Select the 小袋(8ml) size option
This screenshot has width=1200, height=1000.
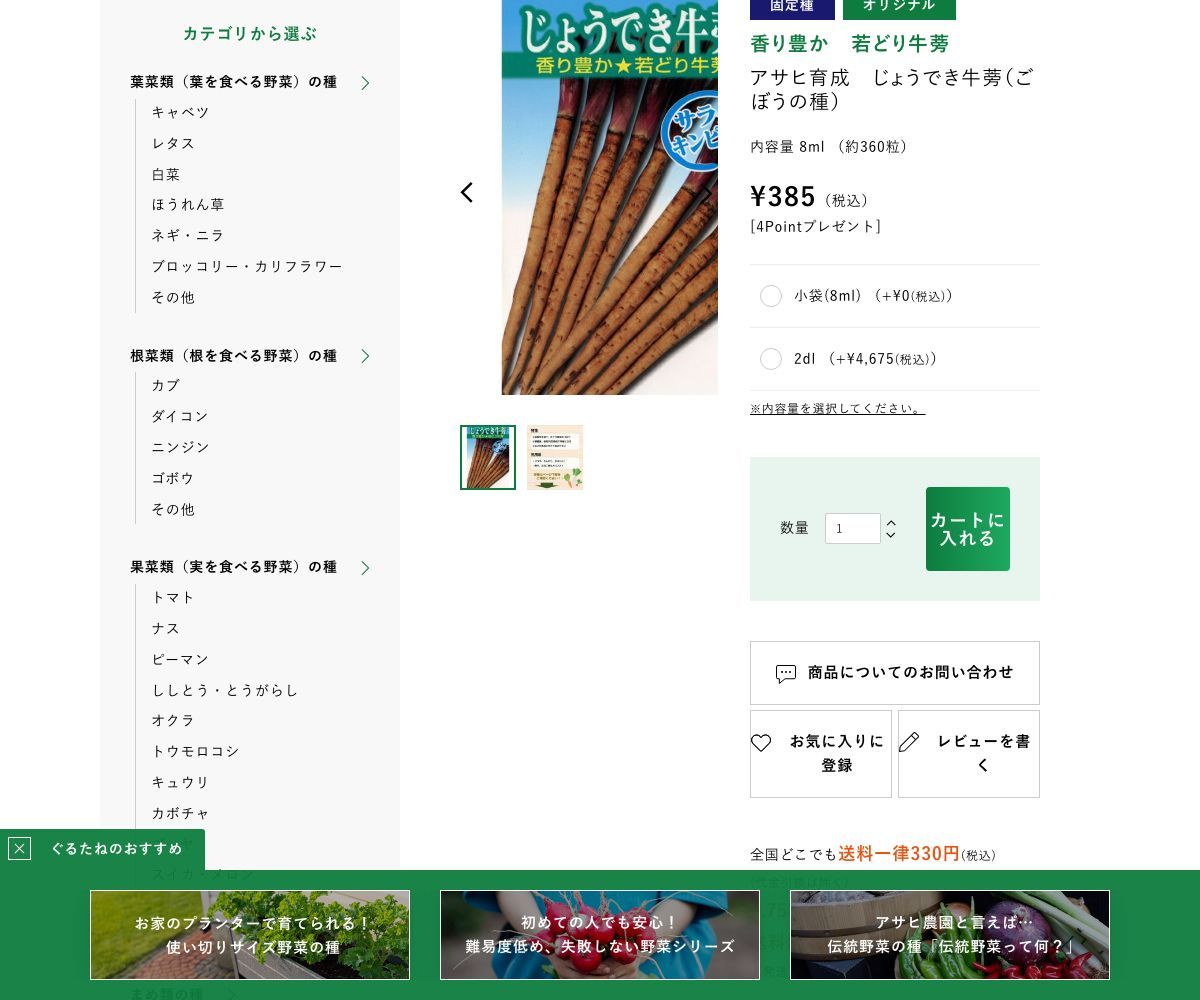(x=771, y=296)
